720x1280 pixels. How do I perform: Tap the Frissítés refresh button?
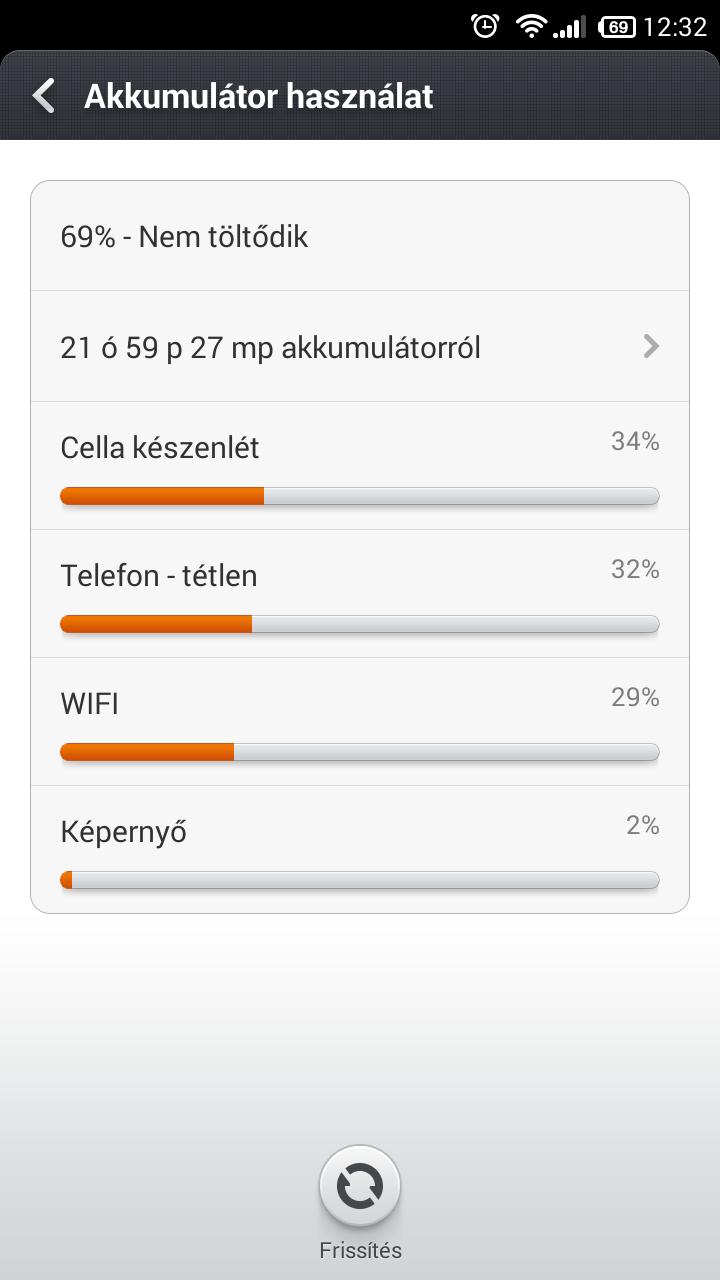point(360,1188)
